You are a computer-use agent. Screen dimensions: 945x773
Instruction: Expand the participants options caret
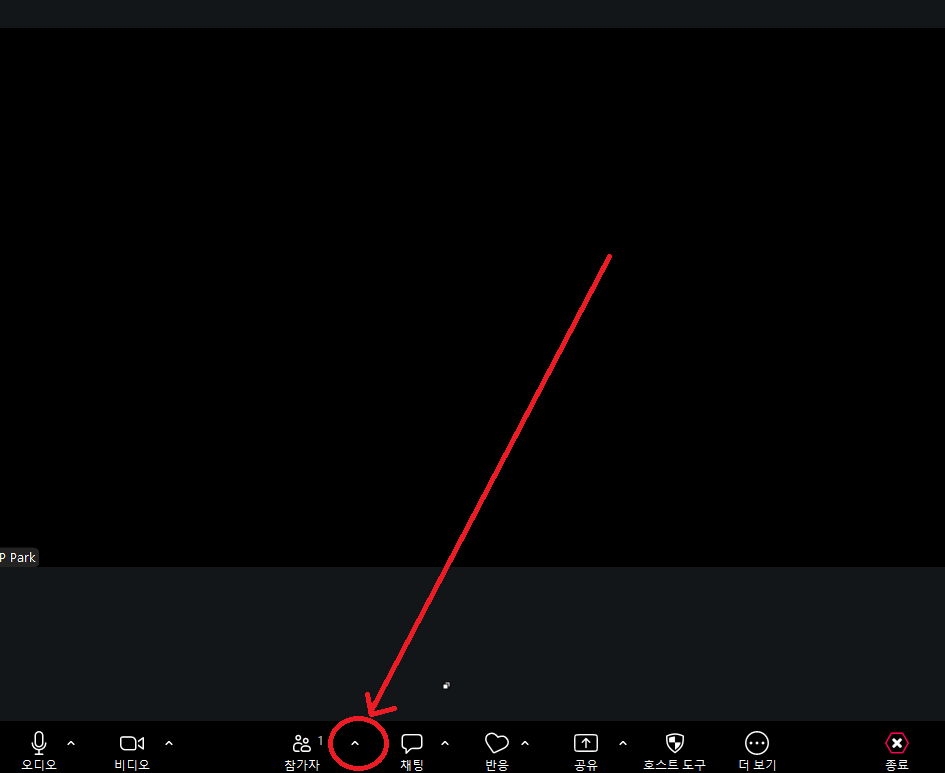(354, 743)
